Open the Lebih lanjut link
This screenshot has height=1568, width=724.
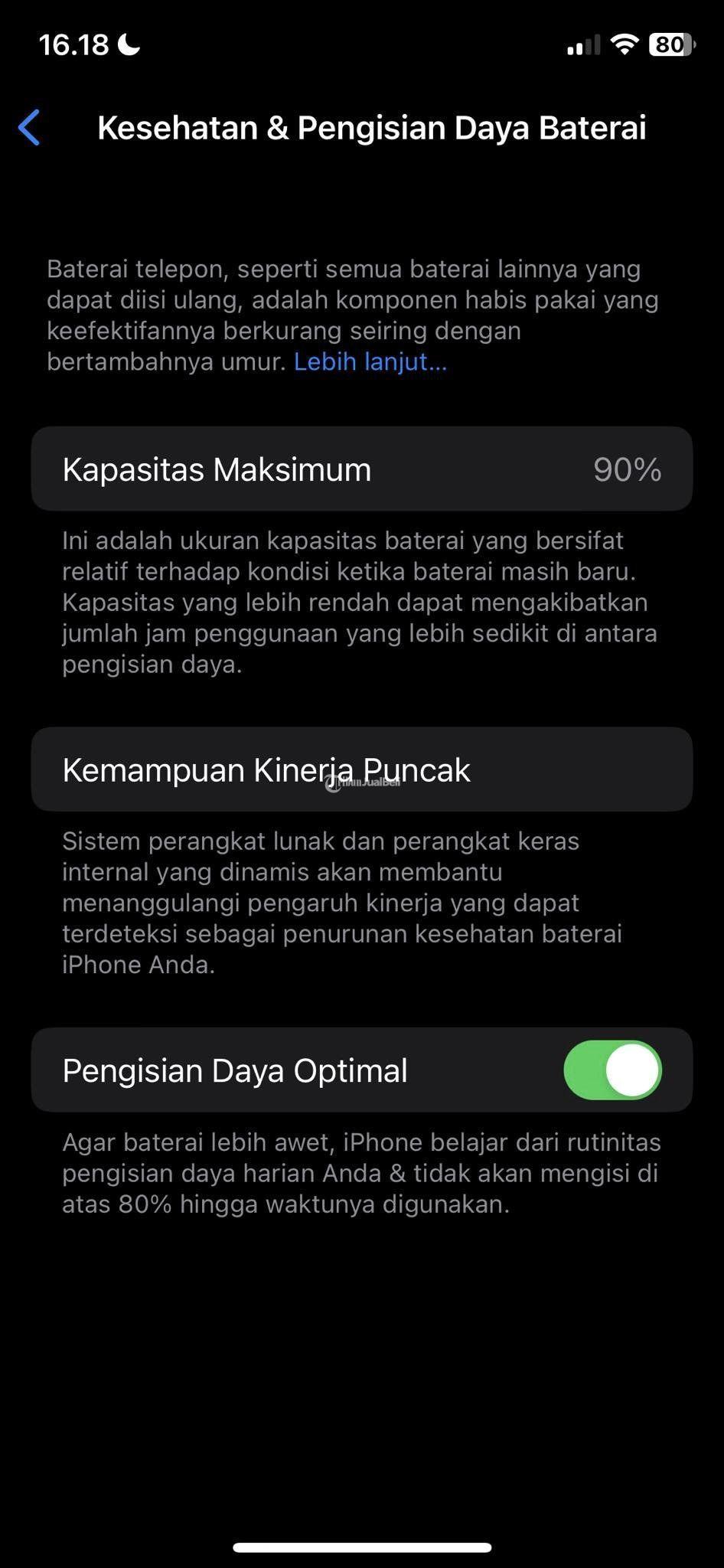tap(370, 361)
